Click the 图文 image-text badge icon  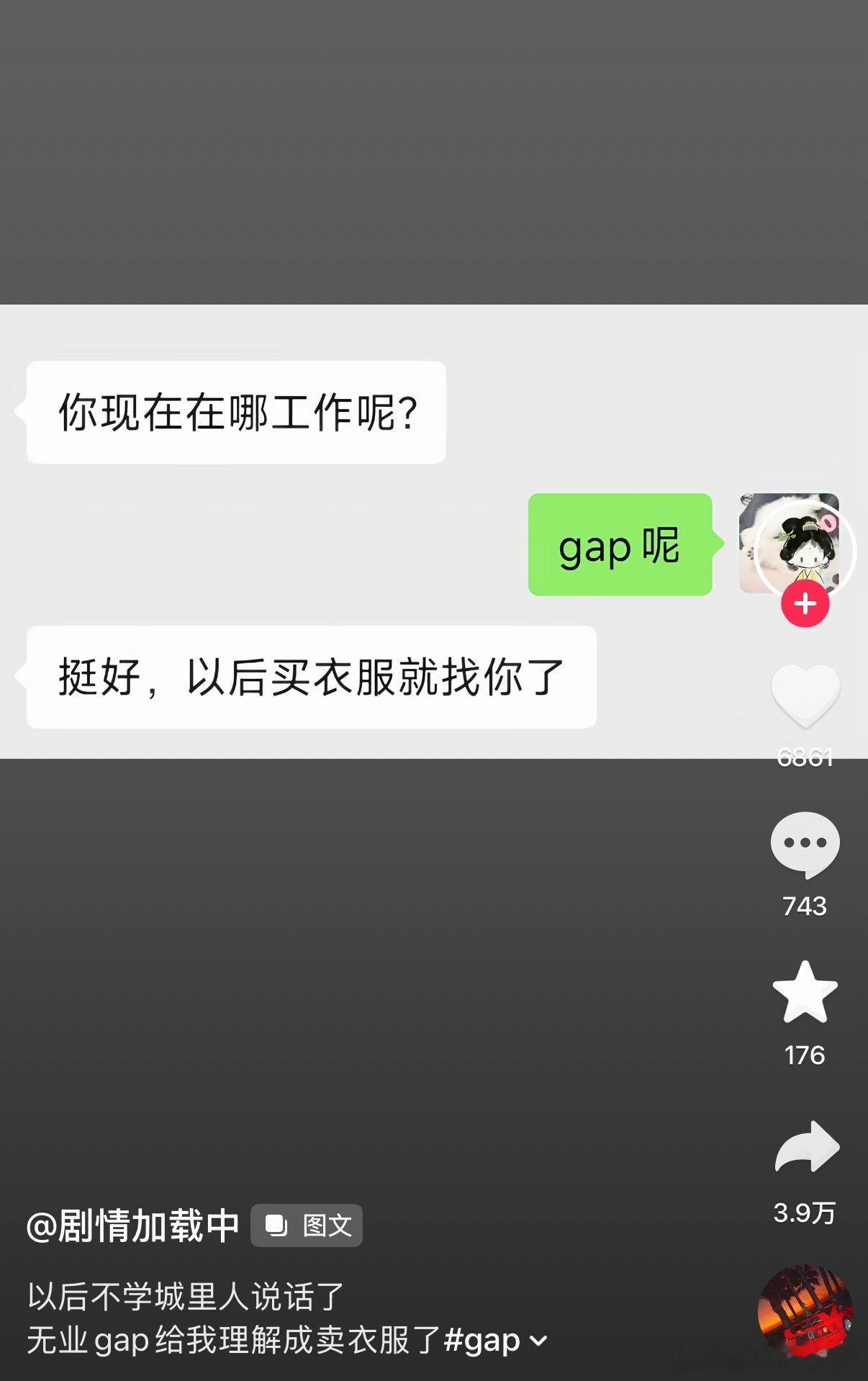tap(305, 1227)
